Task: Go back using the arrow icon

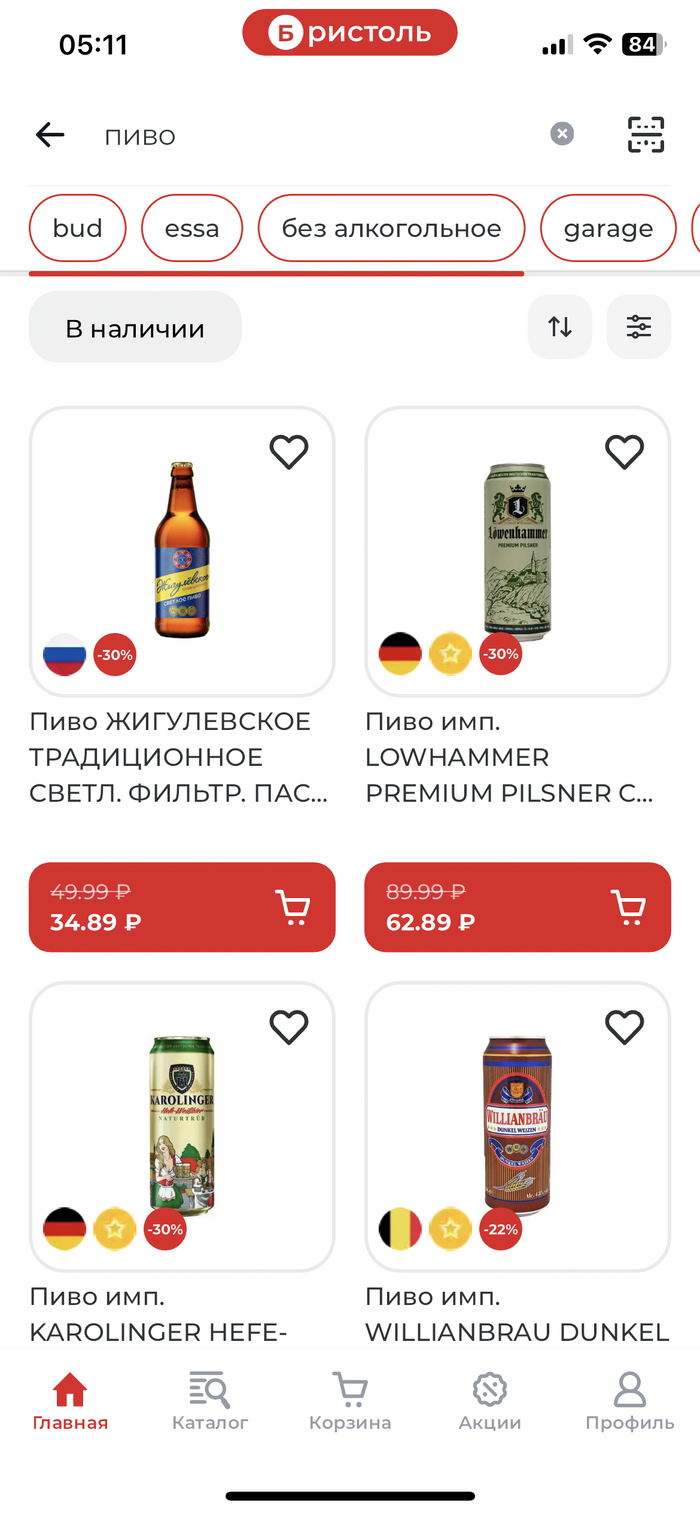Action: [x=50, y=135]
